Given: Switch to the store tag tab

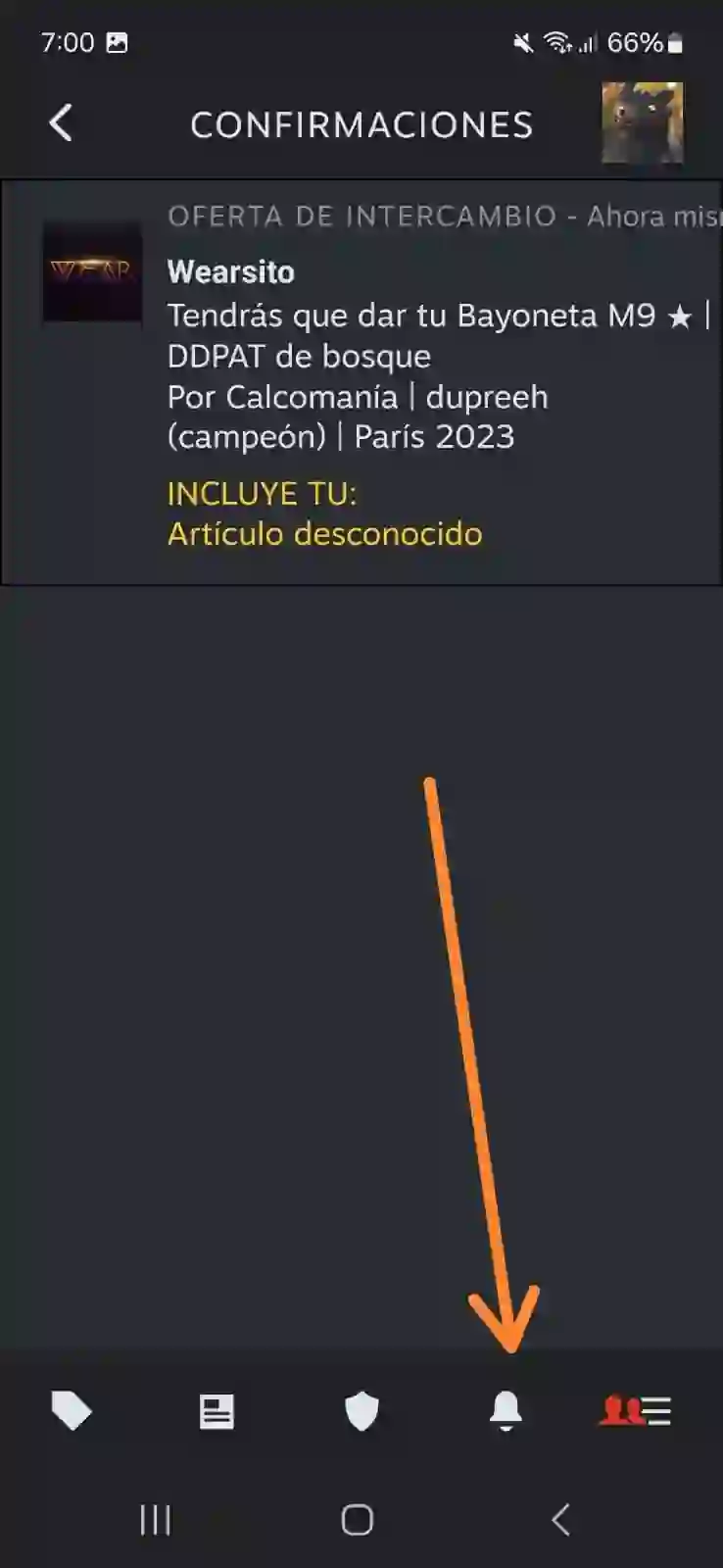Looking at the screenshot, I should (72, 1411).
